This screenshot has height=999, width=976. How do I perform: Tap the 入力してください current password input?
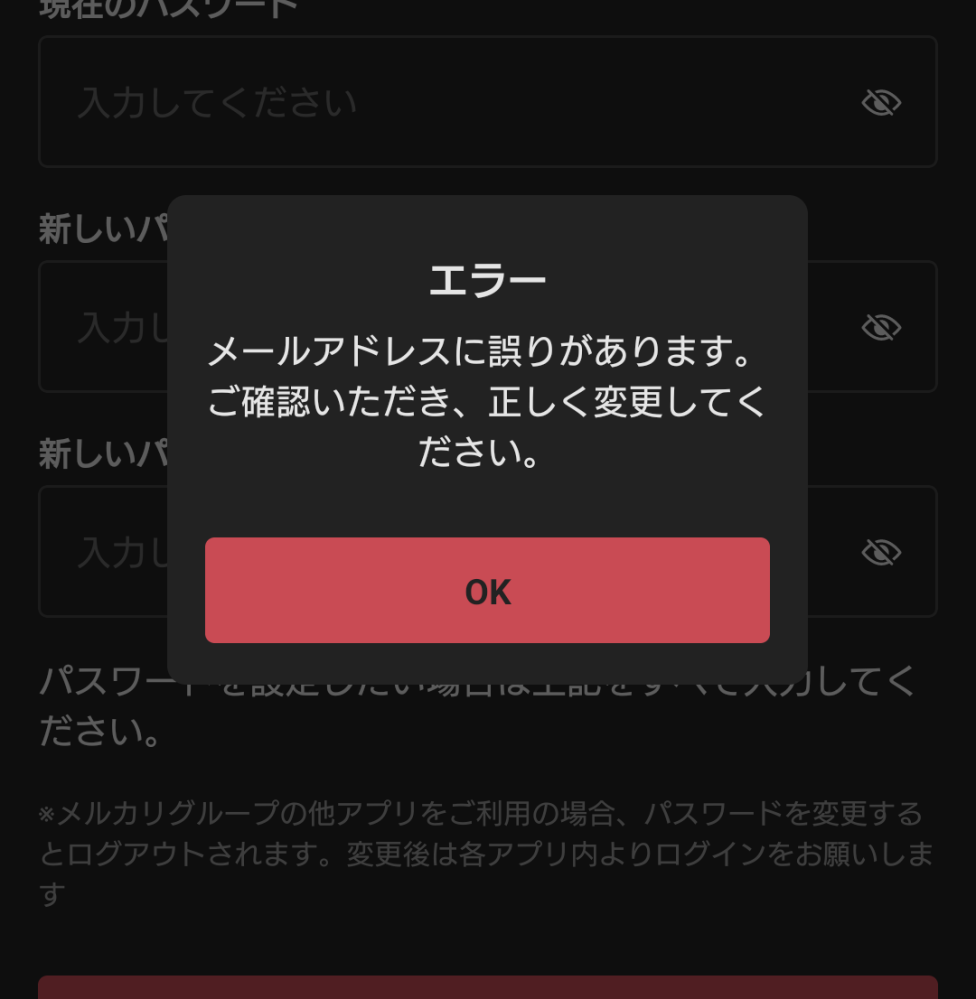coord(300,103)
